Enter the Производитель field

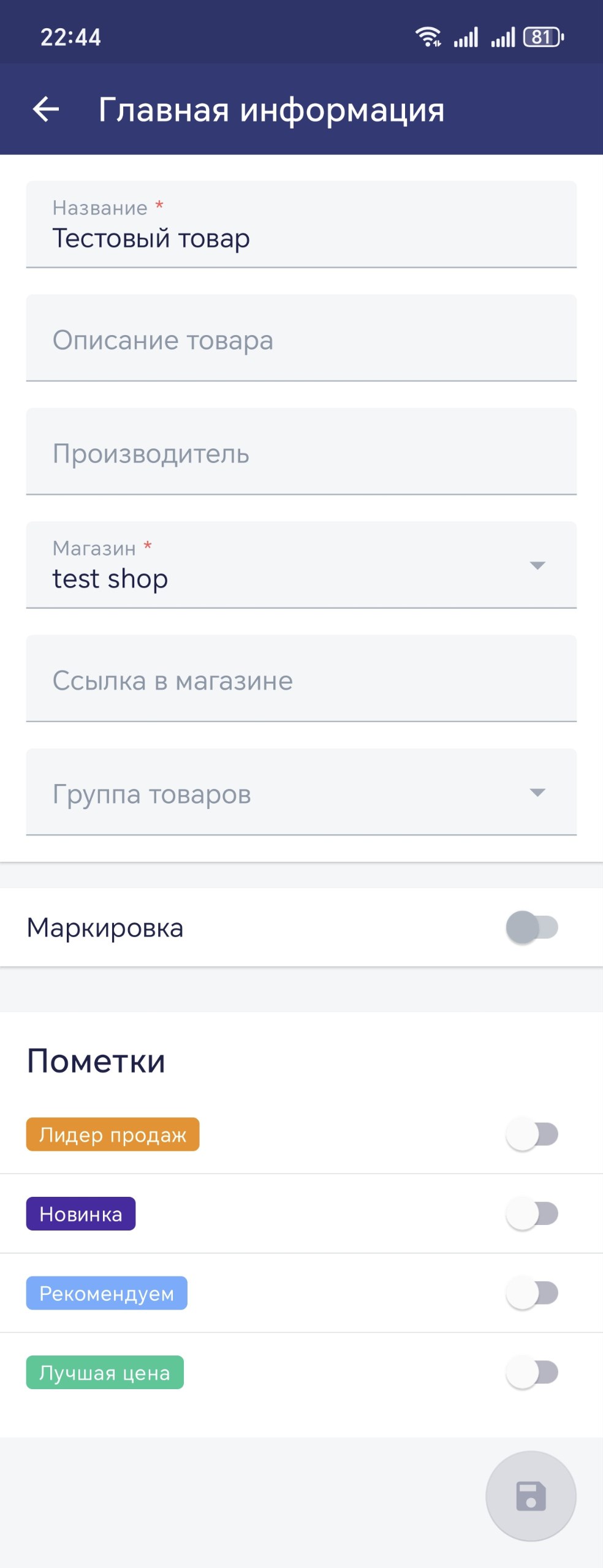pos(300,453)
